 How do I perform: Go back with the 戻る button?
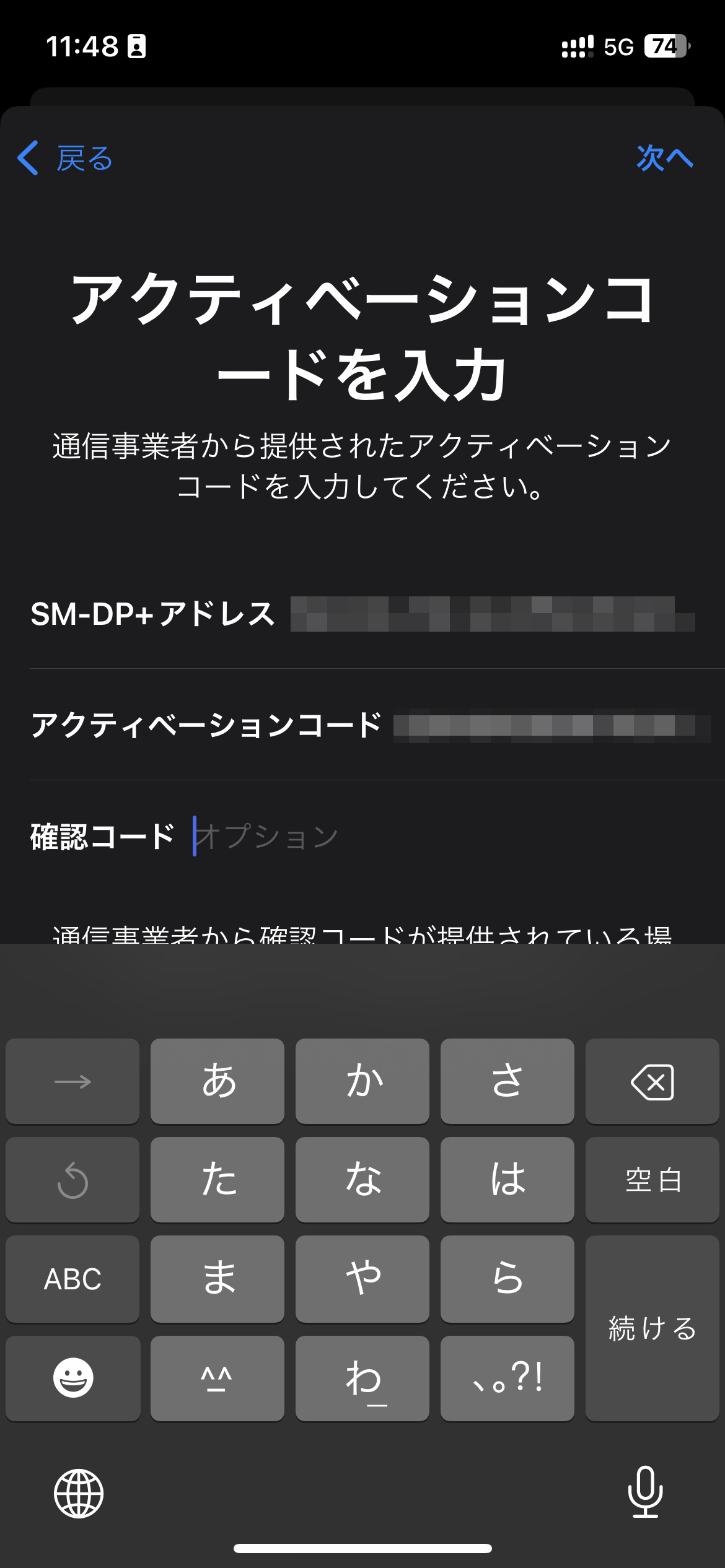point(65,159)
